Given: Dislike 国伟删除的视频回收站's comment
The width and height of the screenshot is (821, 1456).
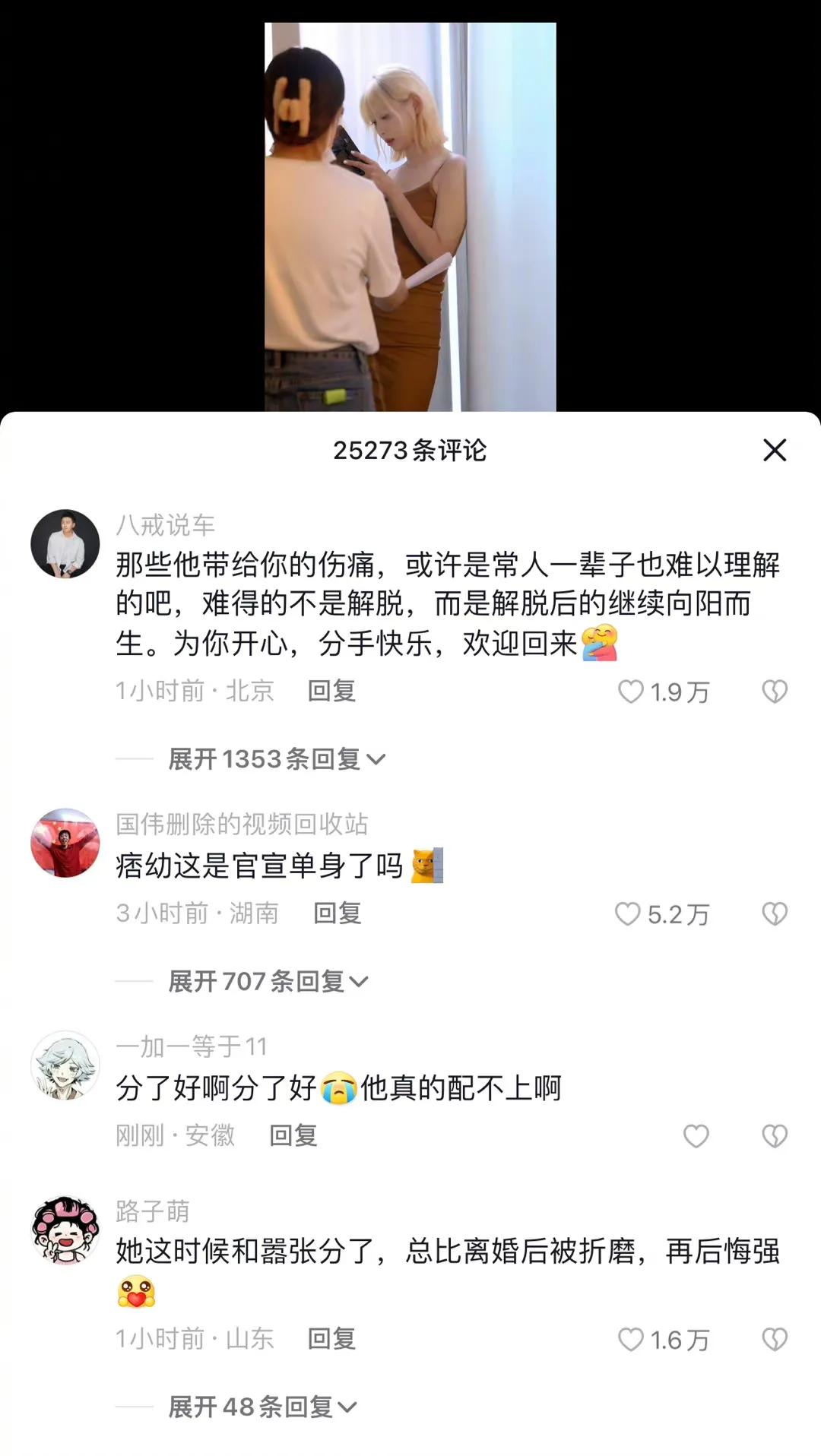Looking at the screenshot, I should (x=774, y=913).
